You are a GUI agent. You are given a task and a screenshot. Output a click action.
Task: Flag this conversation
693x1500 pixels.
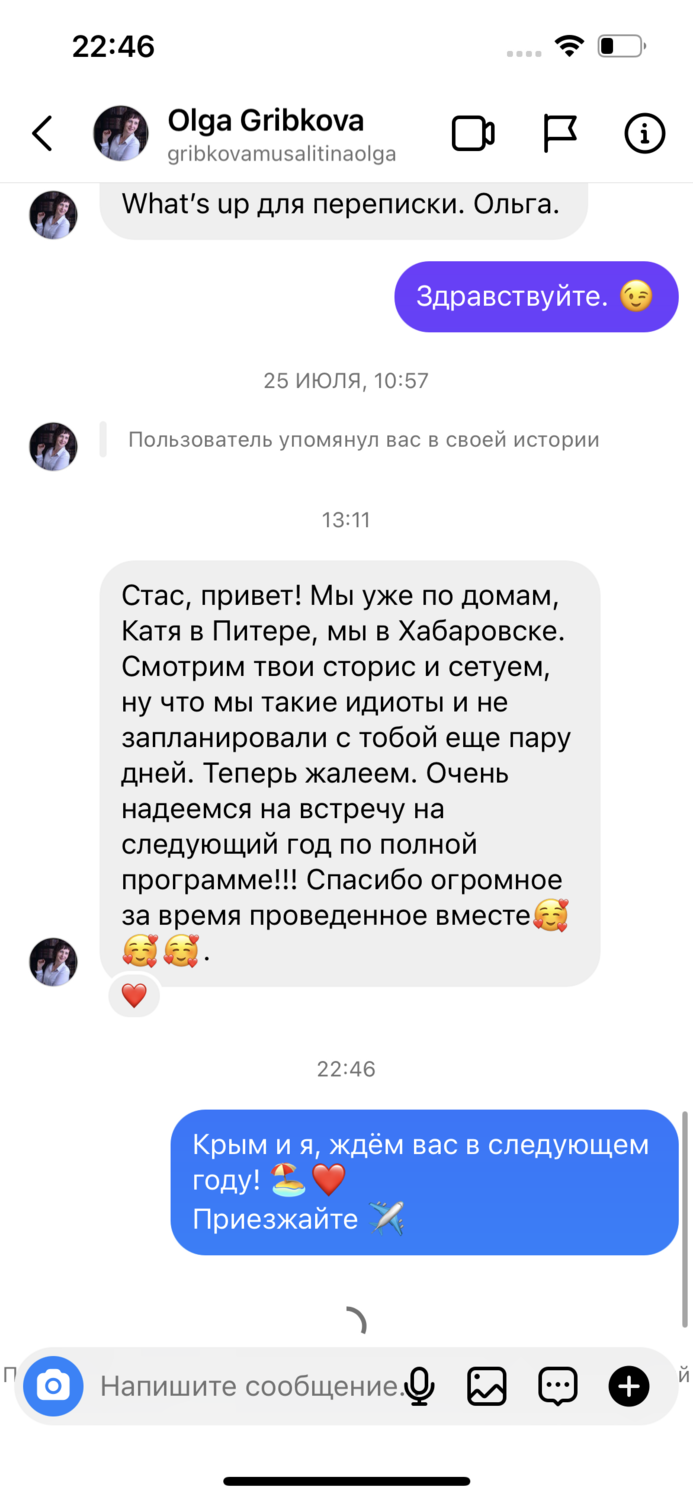[x=560, y=133]
